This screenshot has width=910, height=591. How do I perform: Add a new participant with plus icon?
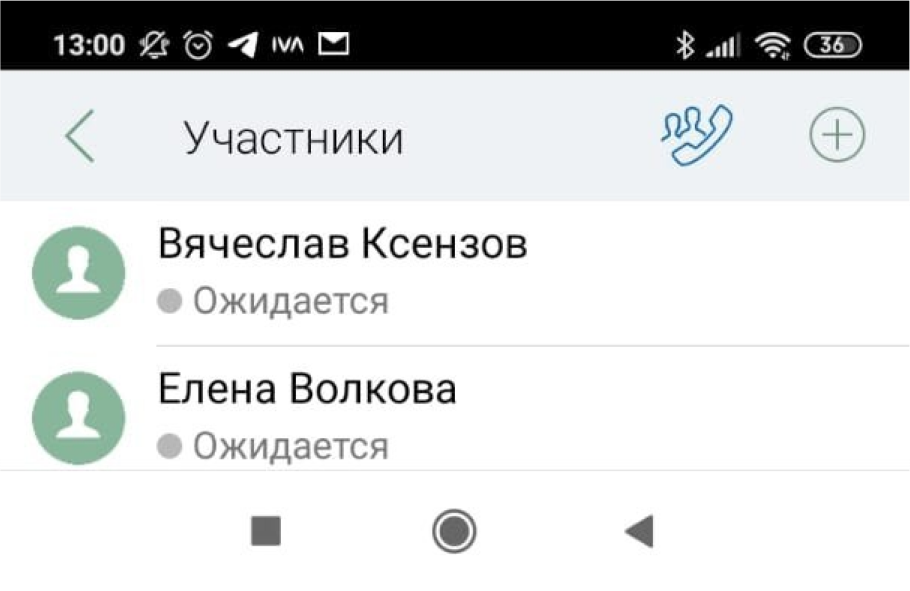click(836, 136)
